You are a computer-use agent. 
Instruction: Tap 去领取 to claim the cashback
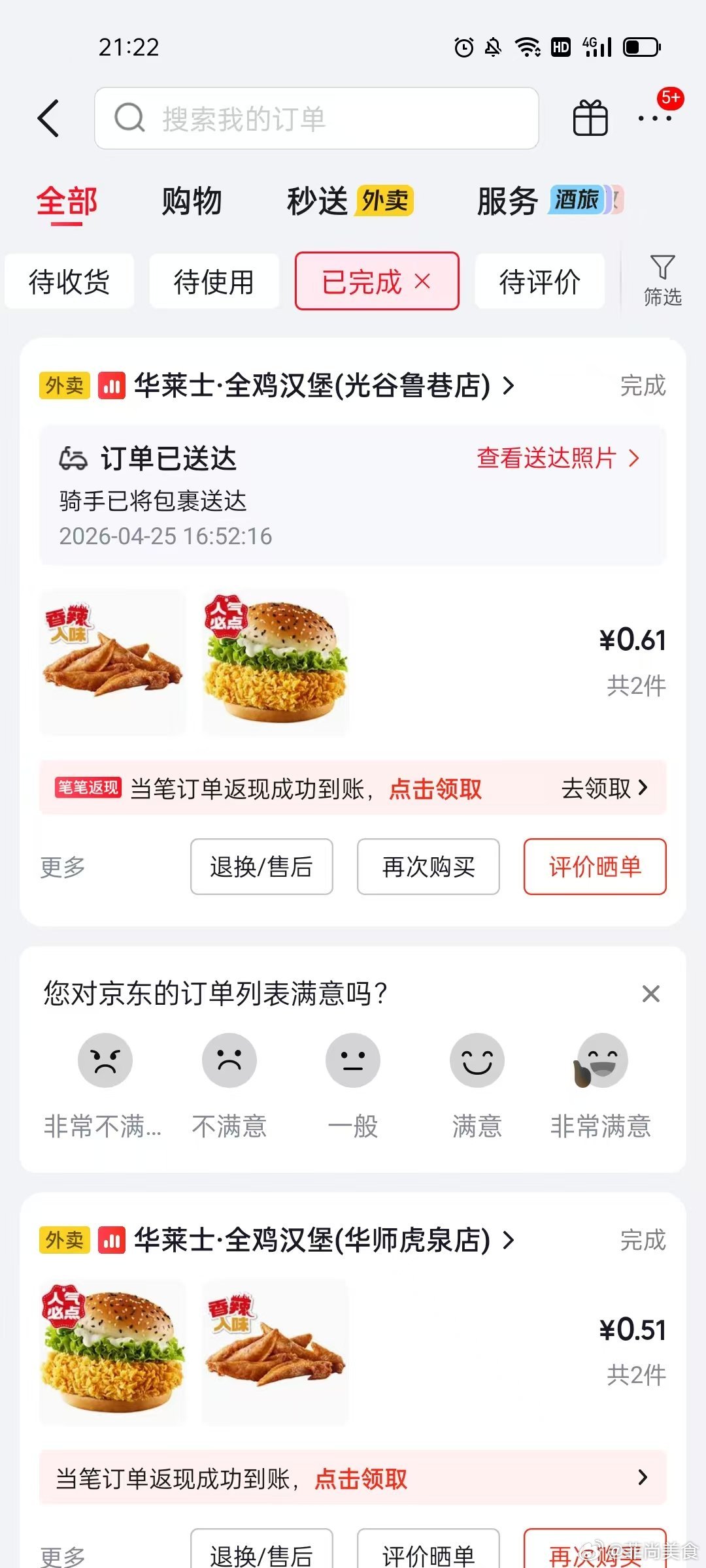(x=604, y=788)
